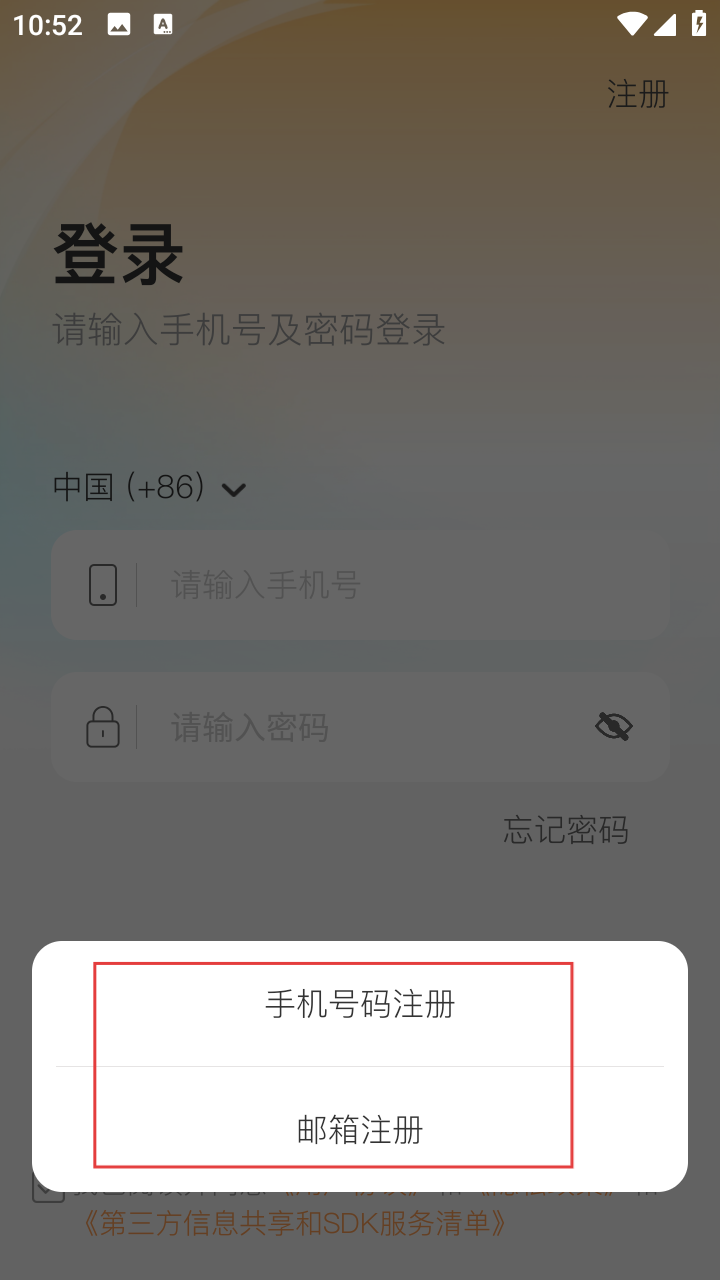Select 邮箱注册 option

(360, 1130)
